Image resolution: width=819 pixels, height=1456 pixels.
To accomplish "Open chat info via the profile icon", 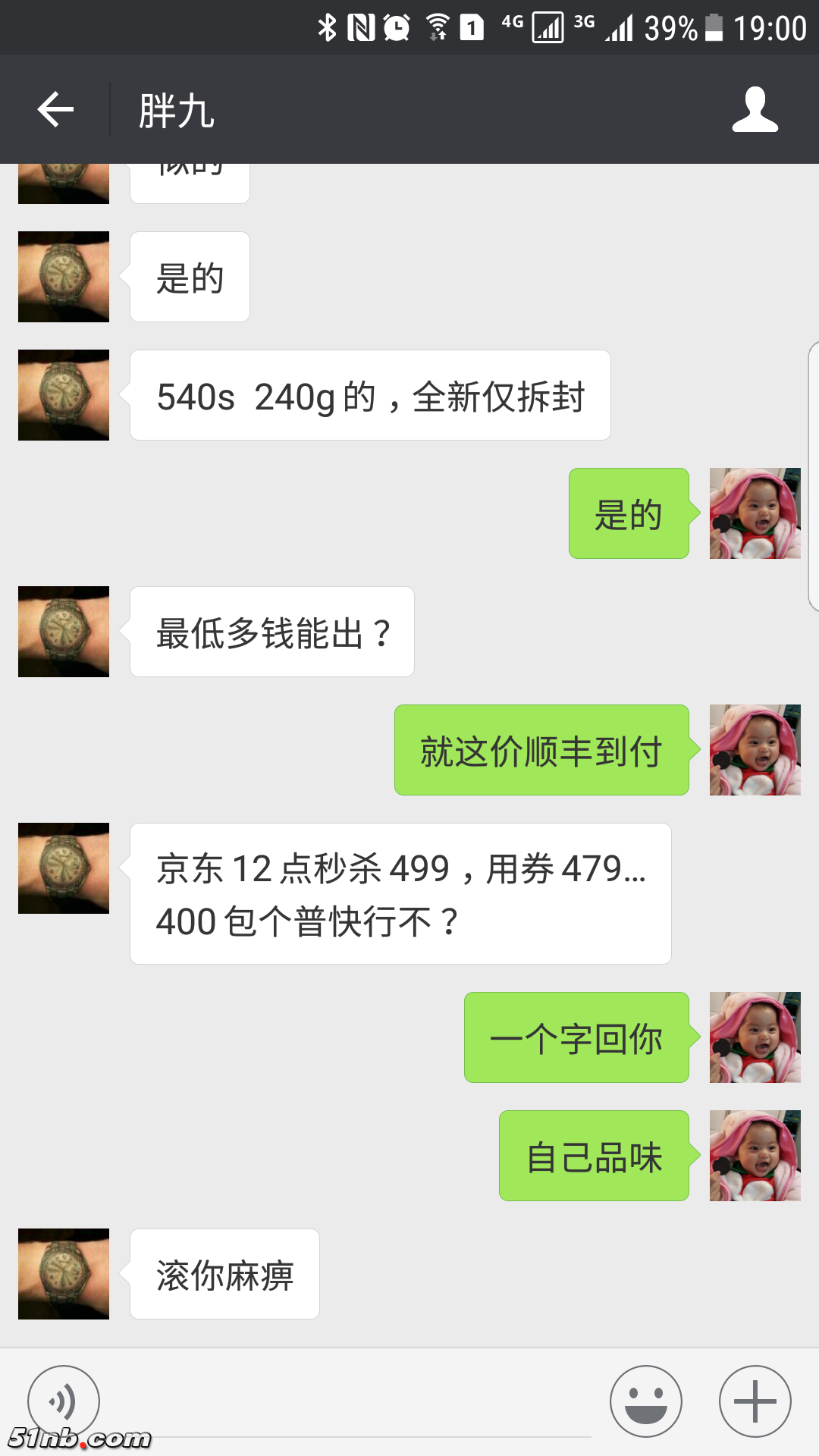I will 755,110.
